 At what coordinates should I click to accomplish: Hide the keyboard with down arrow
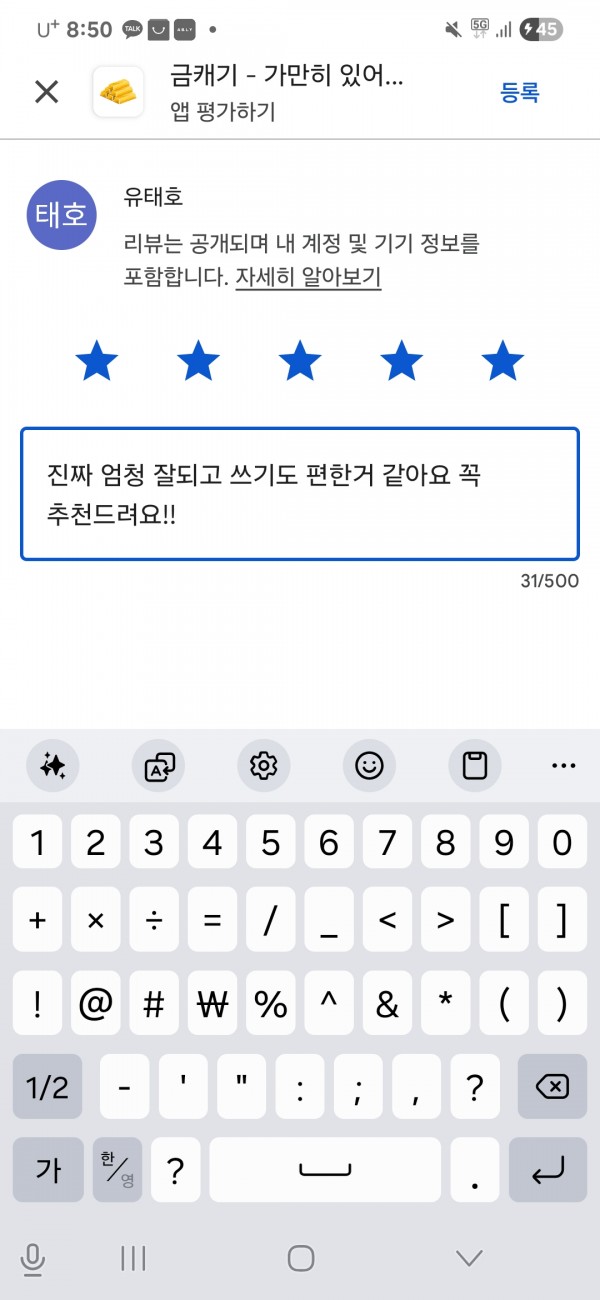point(468,1258)
